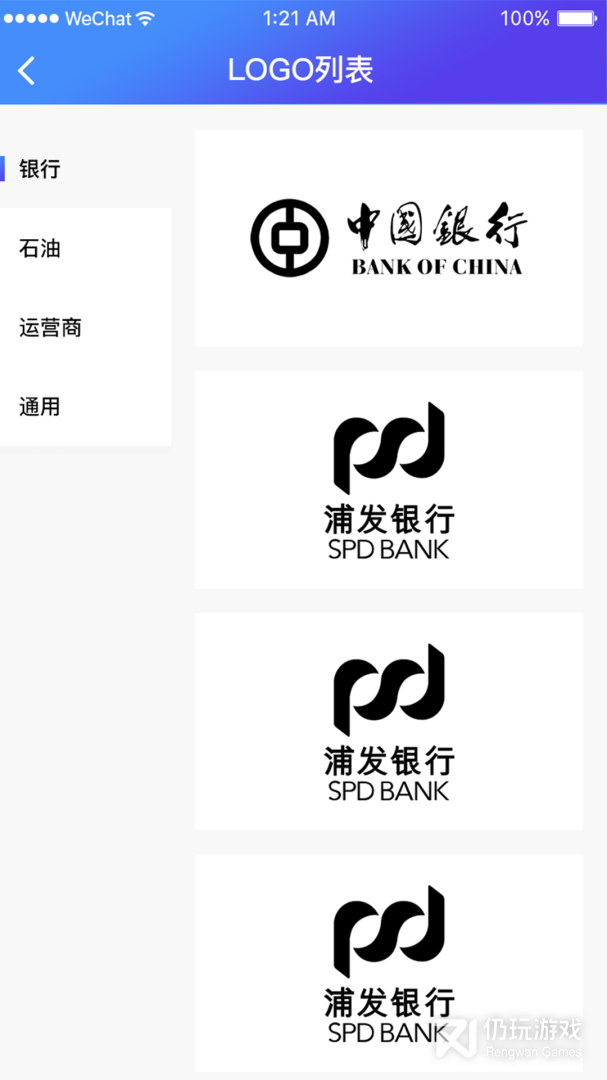Select the 银行 category
Screen dimensions: 607x1080
tap(40, 169)
